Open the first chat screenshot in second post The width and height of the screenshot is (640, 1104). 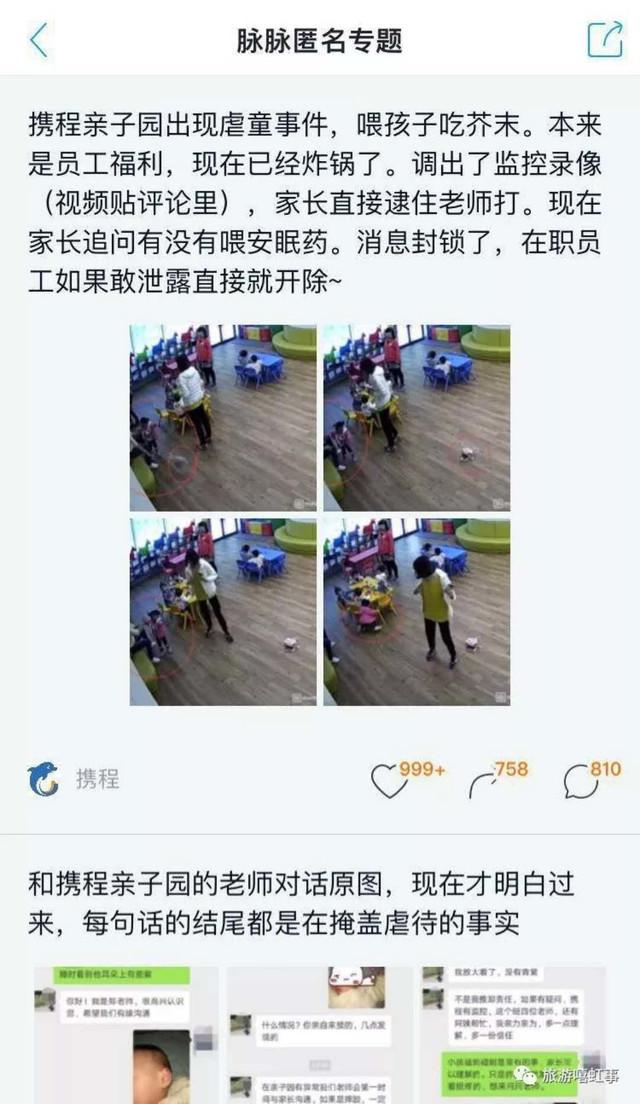point(125,1035)
